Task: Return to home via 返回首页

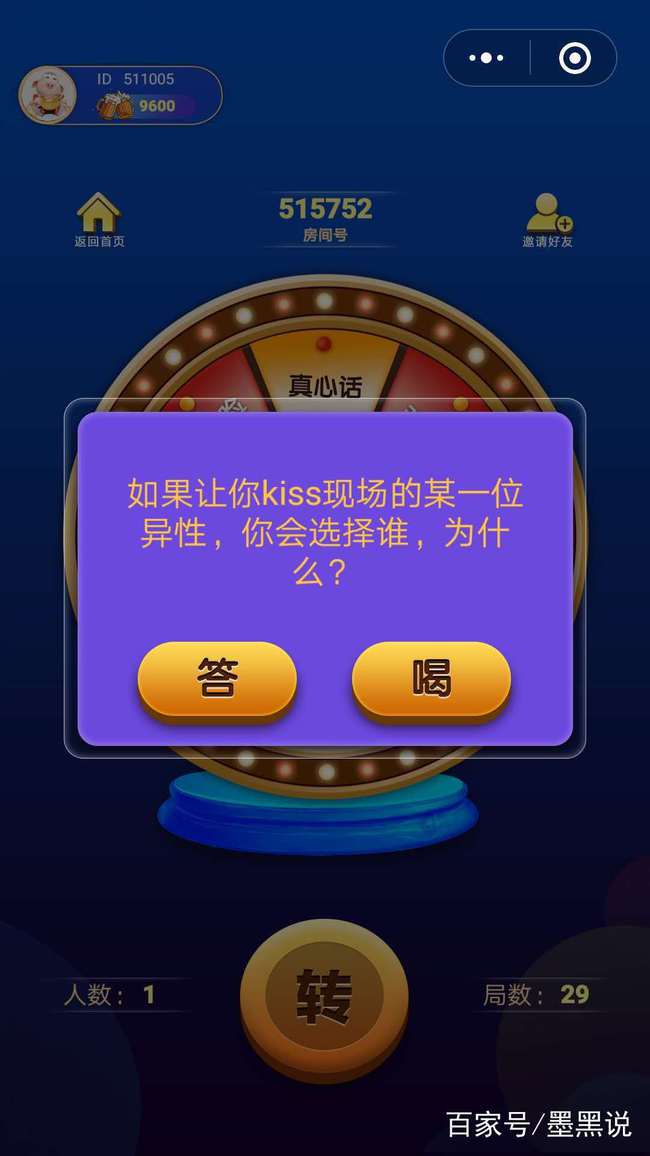Action: click(x=99, y=219)
